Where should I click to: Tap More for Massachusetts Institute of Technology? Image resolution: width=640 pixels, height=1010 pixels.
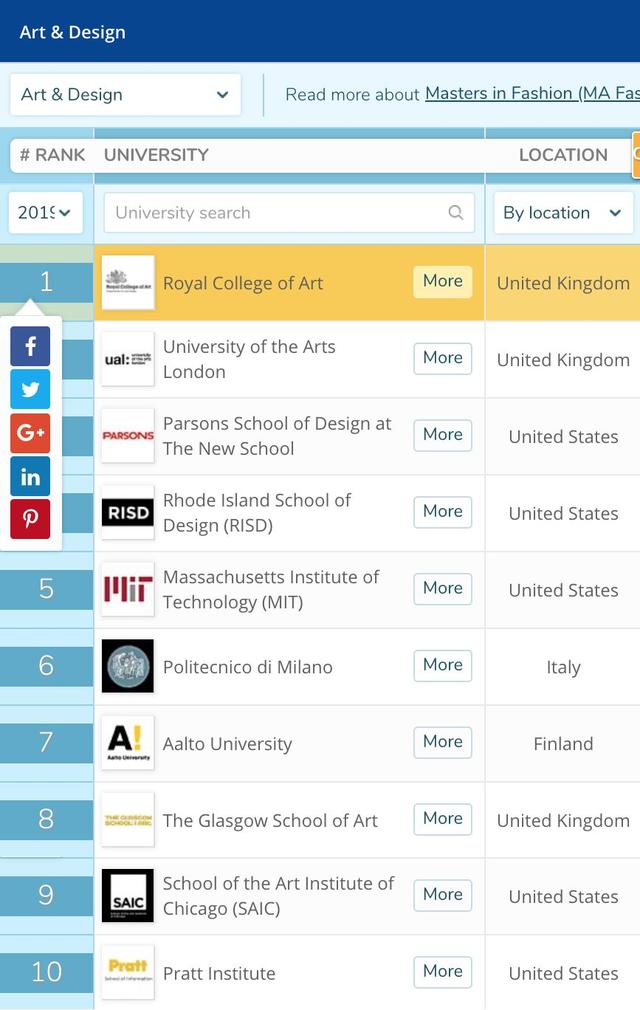point(442,588)
